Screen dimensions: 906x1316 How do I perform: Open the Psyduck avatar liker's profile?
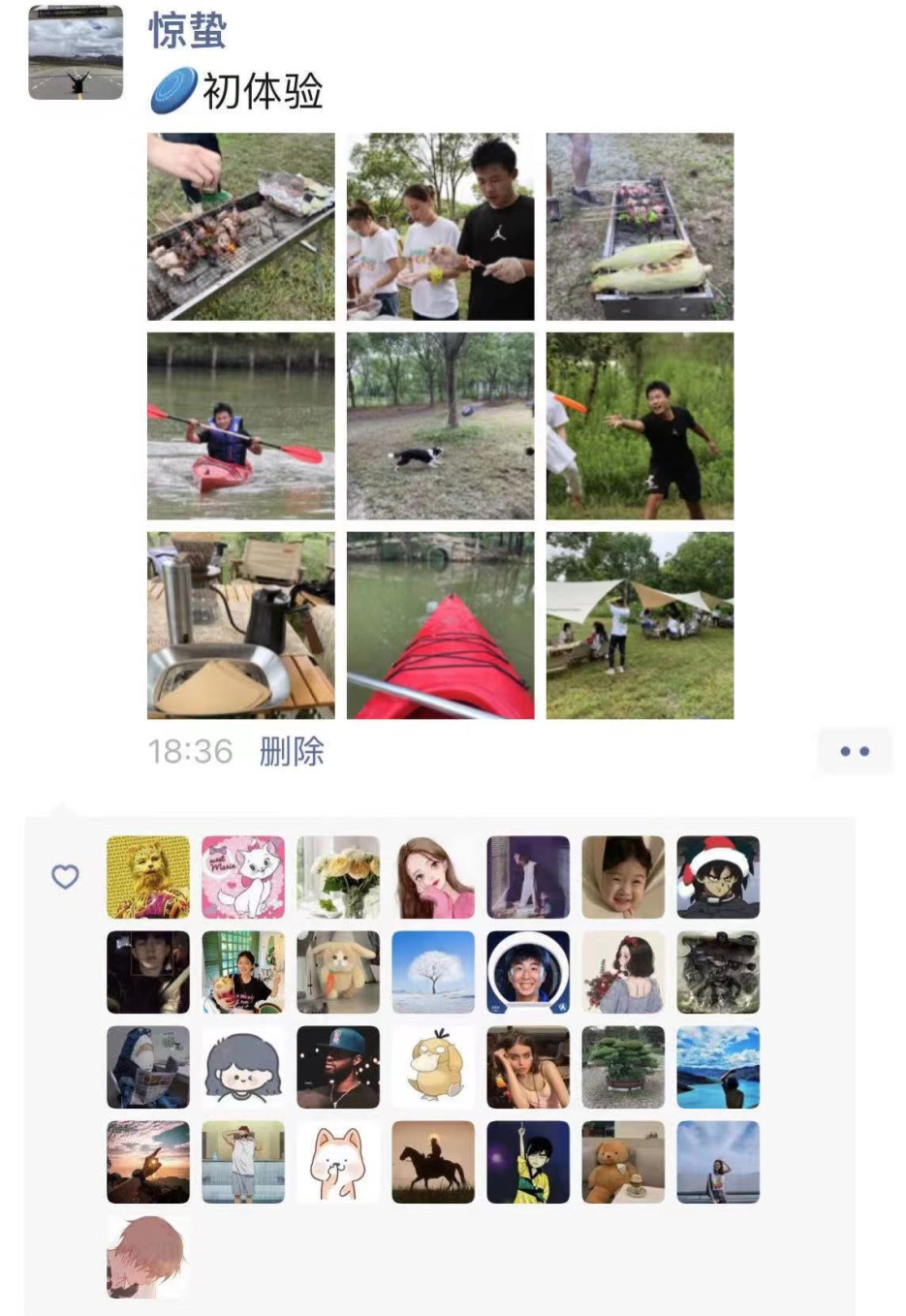point(433,1067)
